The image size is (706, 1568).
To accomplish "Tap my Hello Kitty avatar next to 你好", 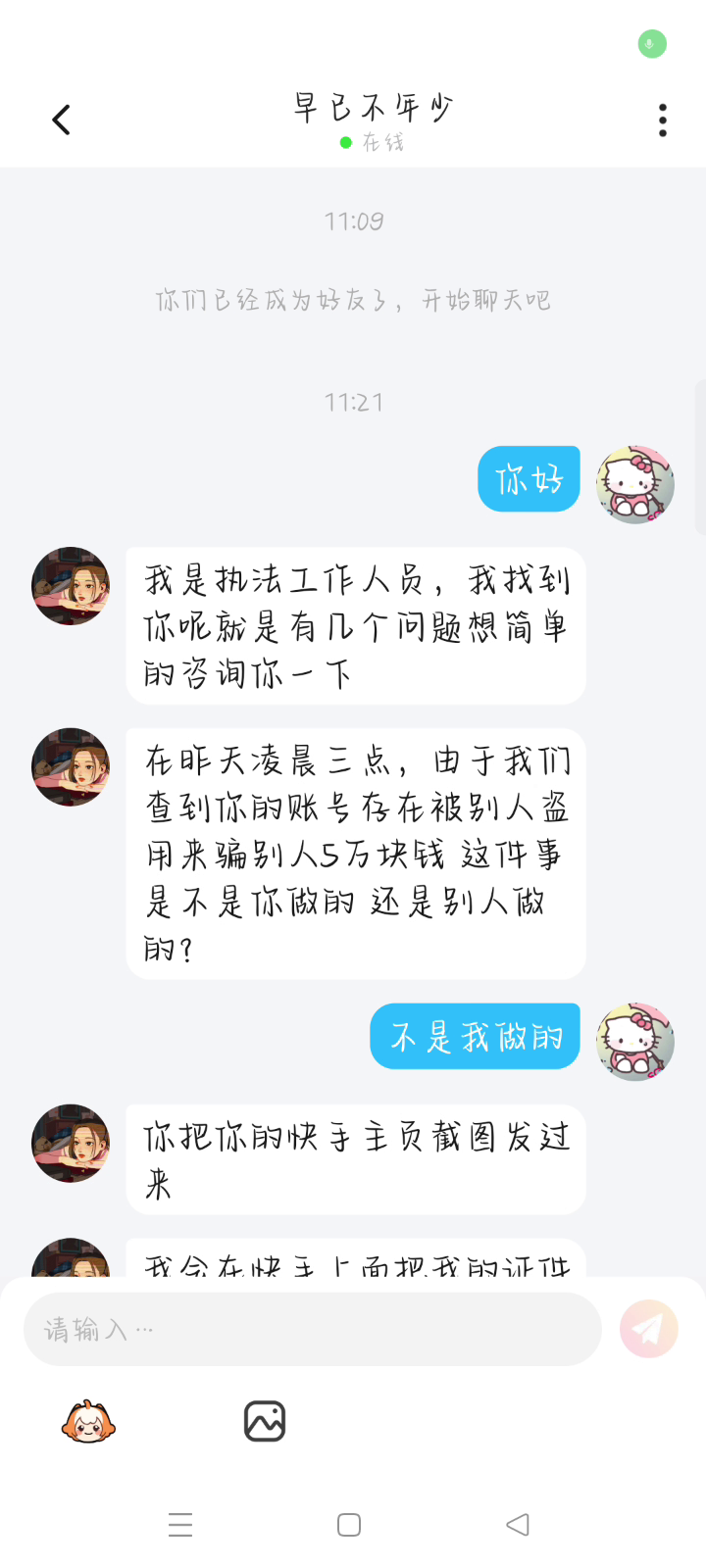I will coord(635,484).
